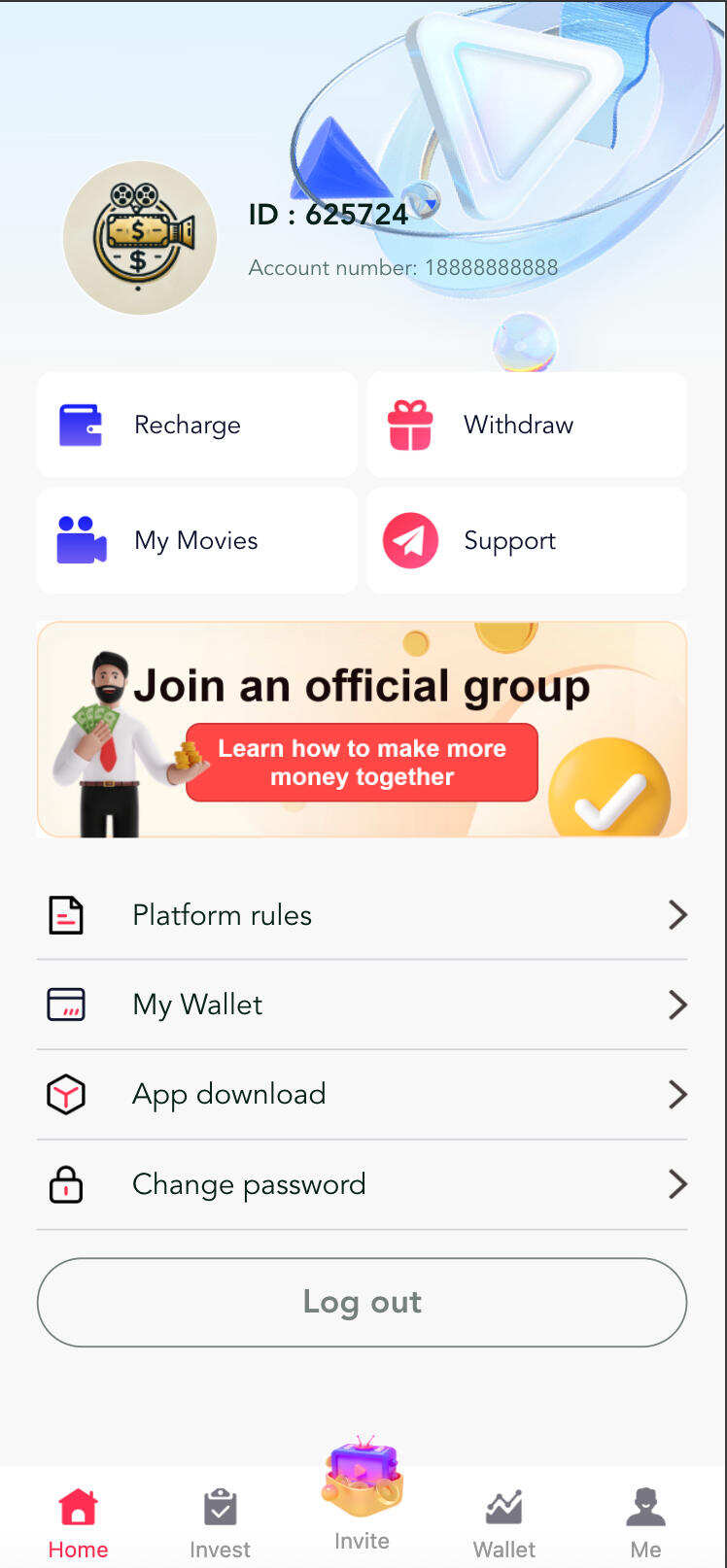Switch to the Wallet tab
Viewport: 727px width, 1568px height.
[503, 1522]
